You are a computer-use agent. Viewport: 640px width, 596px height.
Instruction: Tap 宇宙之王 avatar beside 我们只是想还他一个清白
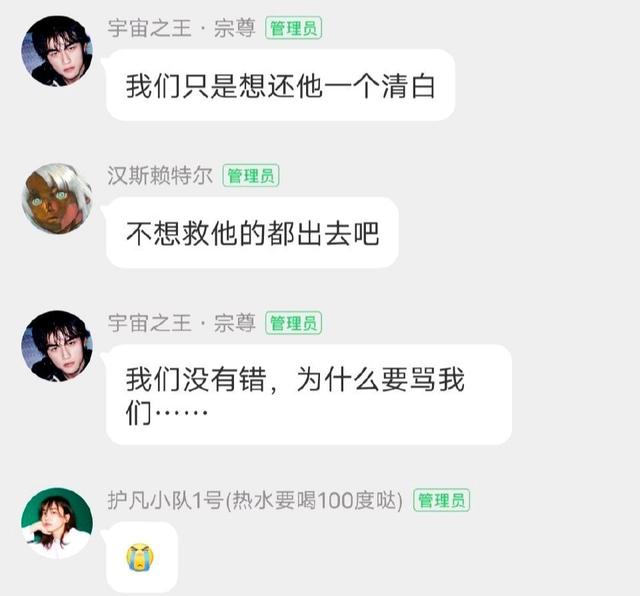(x=57, y=51)
